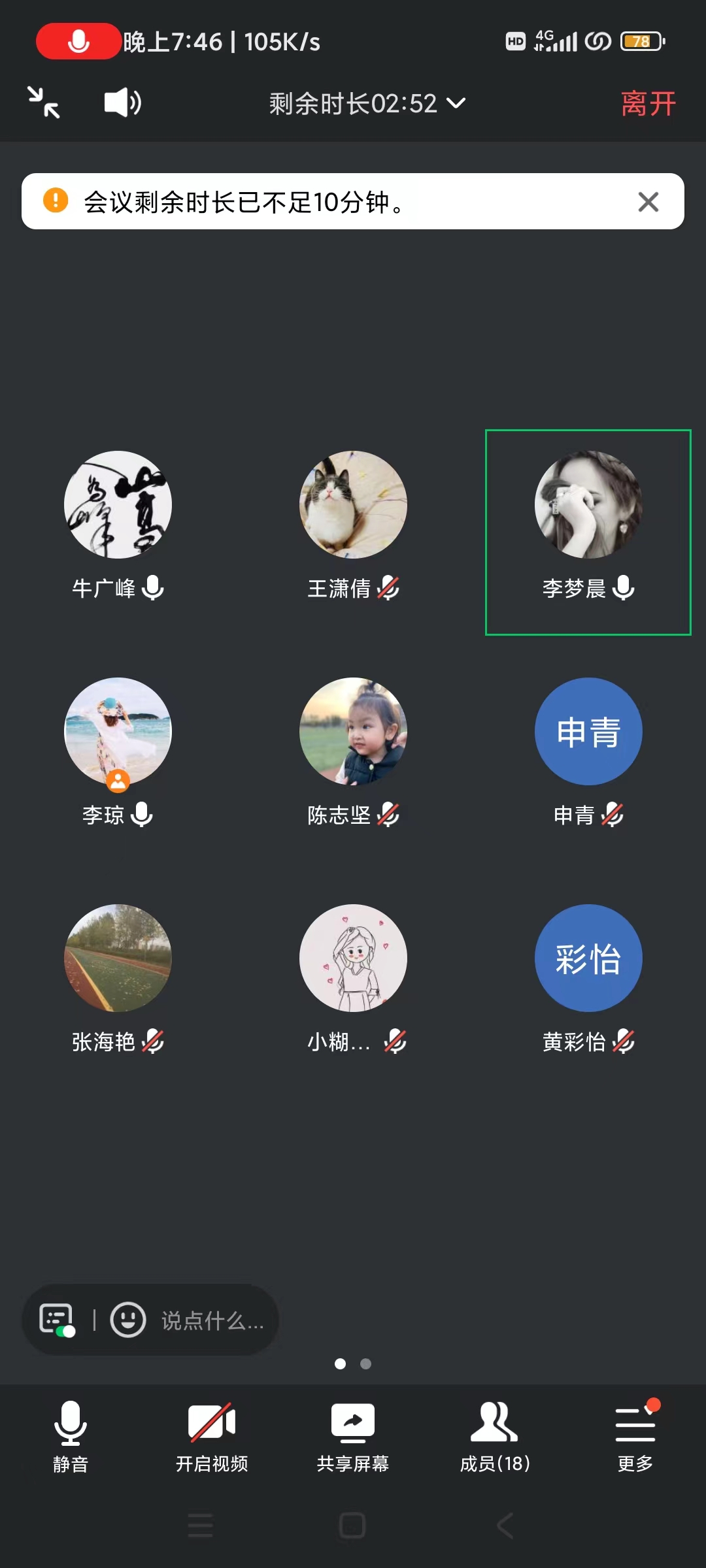Type in the 说点什么 chat field
Image resolution: width=706 pixels, height=1568 pixels.
click(212, 1321)
